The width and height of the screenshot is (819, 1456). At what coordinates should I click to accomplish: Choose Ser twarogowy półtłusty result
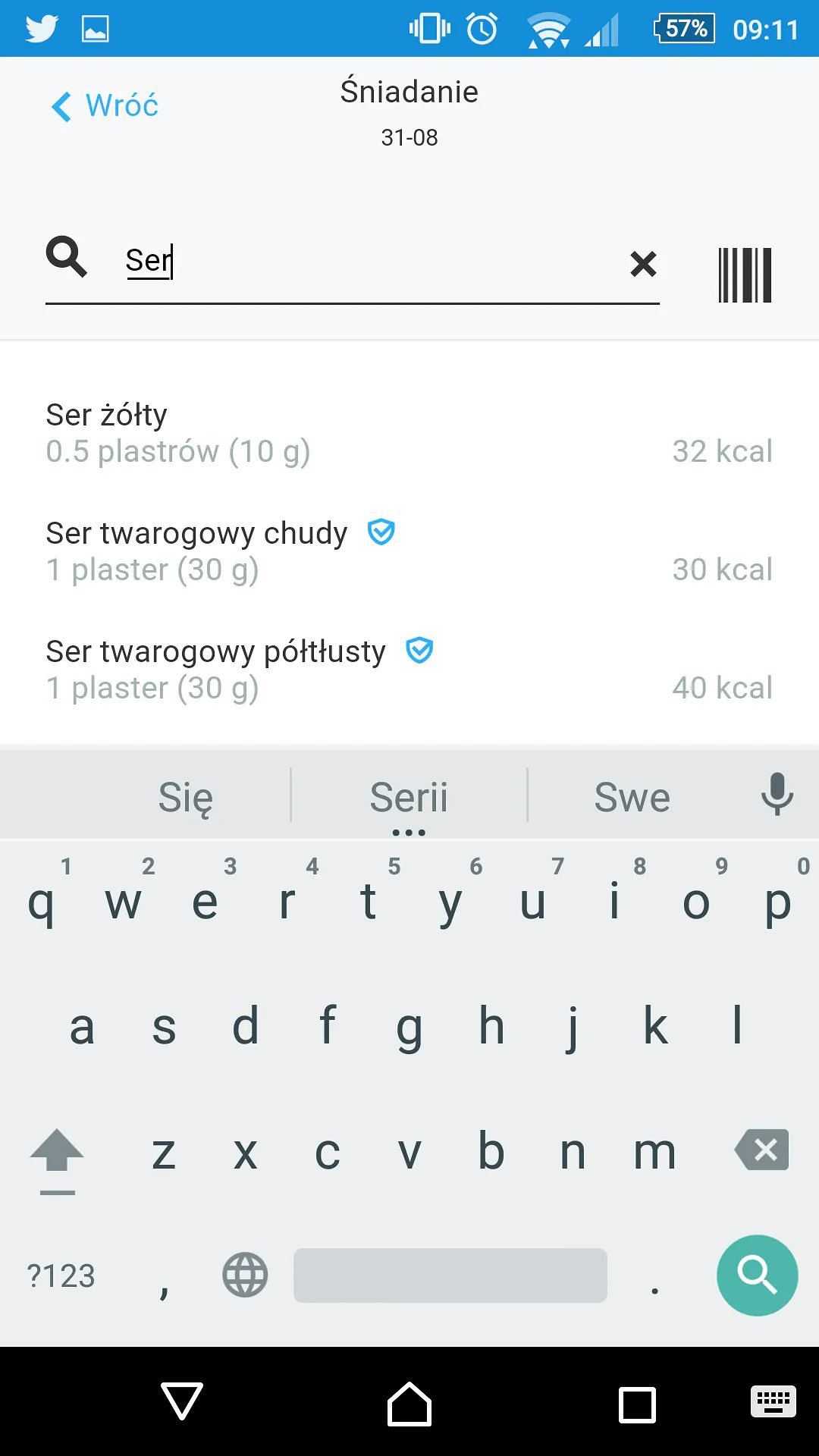(x=408, y=670)
